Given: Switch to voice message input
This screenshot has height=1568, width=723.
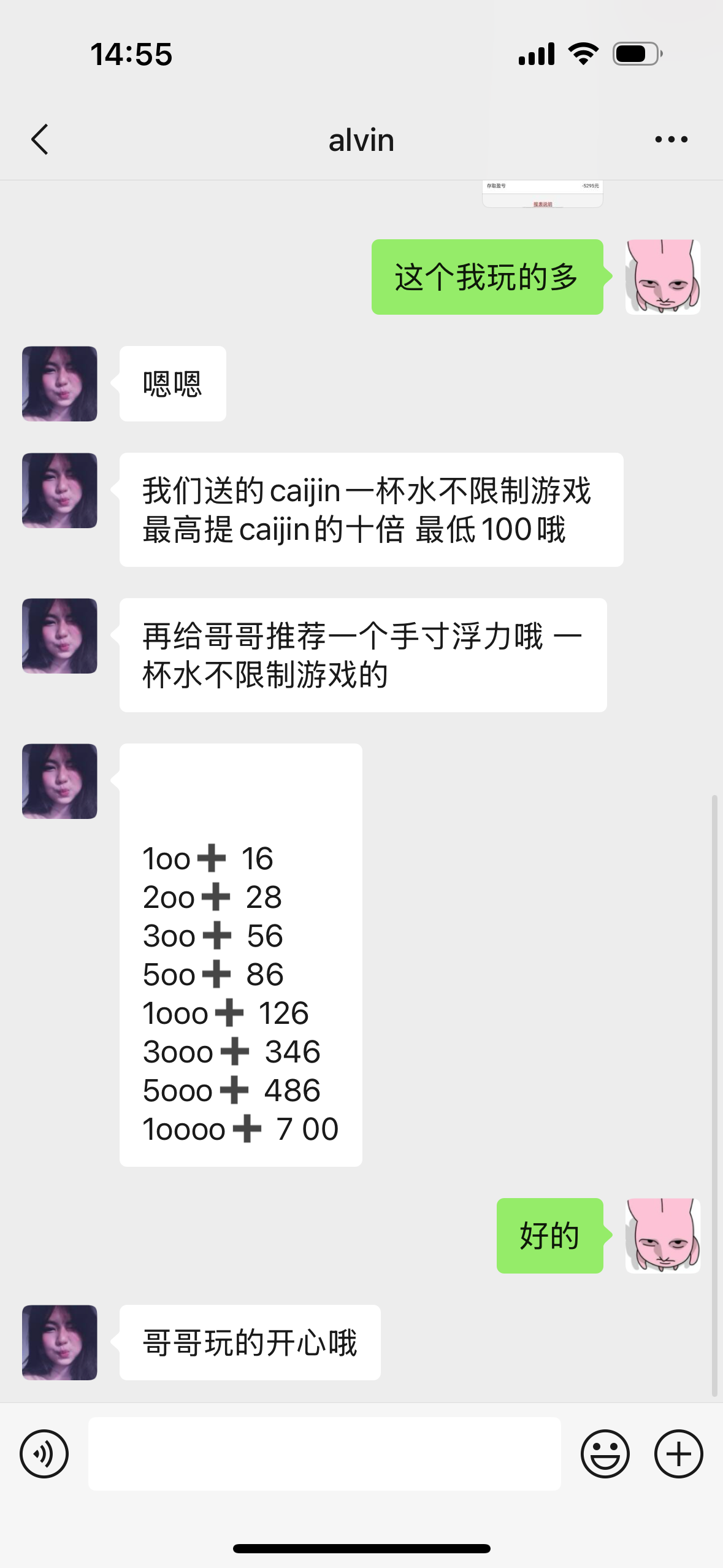Looking at the screenshot, I should pyautogui.click(x=44, y=1453).
